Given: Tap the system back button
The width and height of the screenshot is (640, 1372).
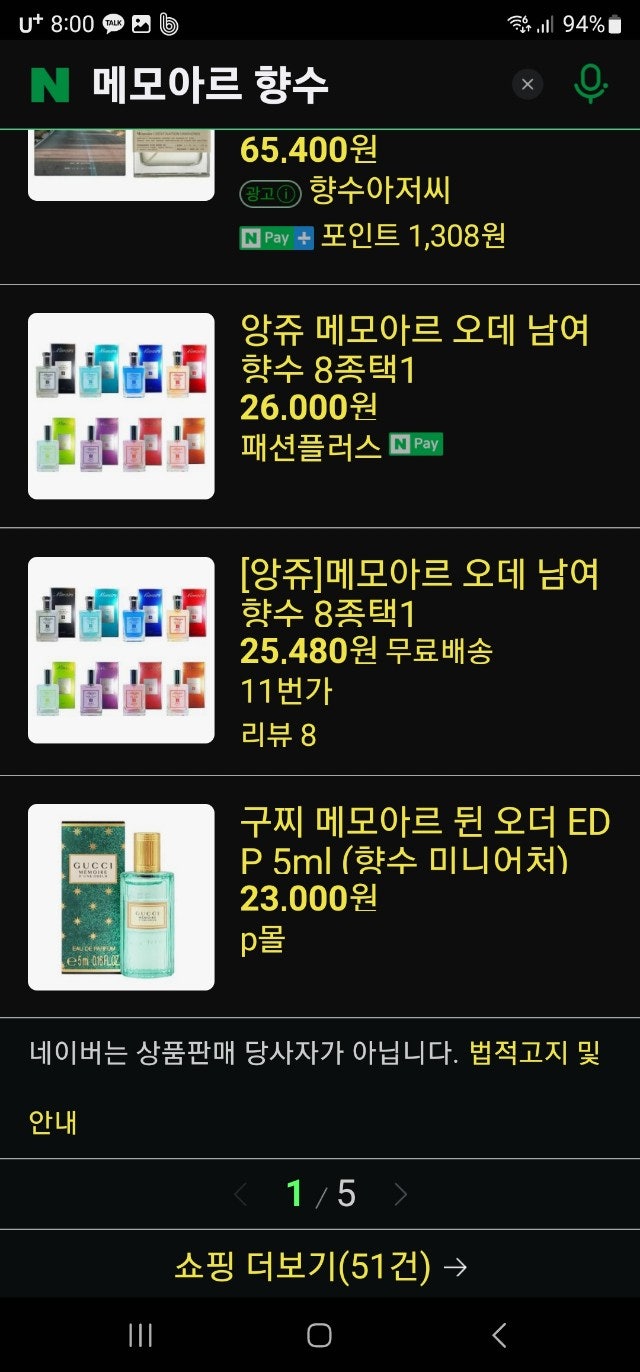Looking at the screenshot, I should tap(499, 1335).
